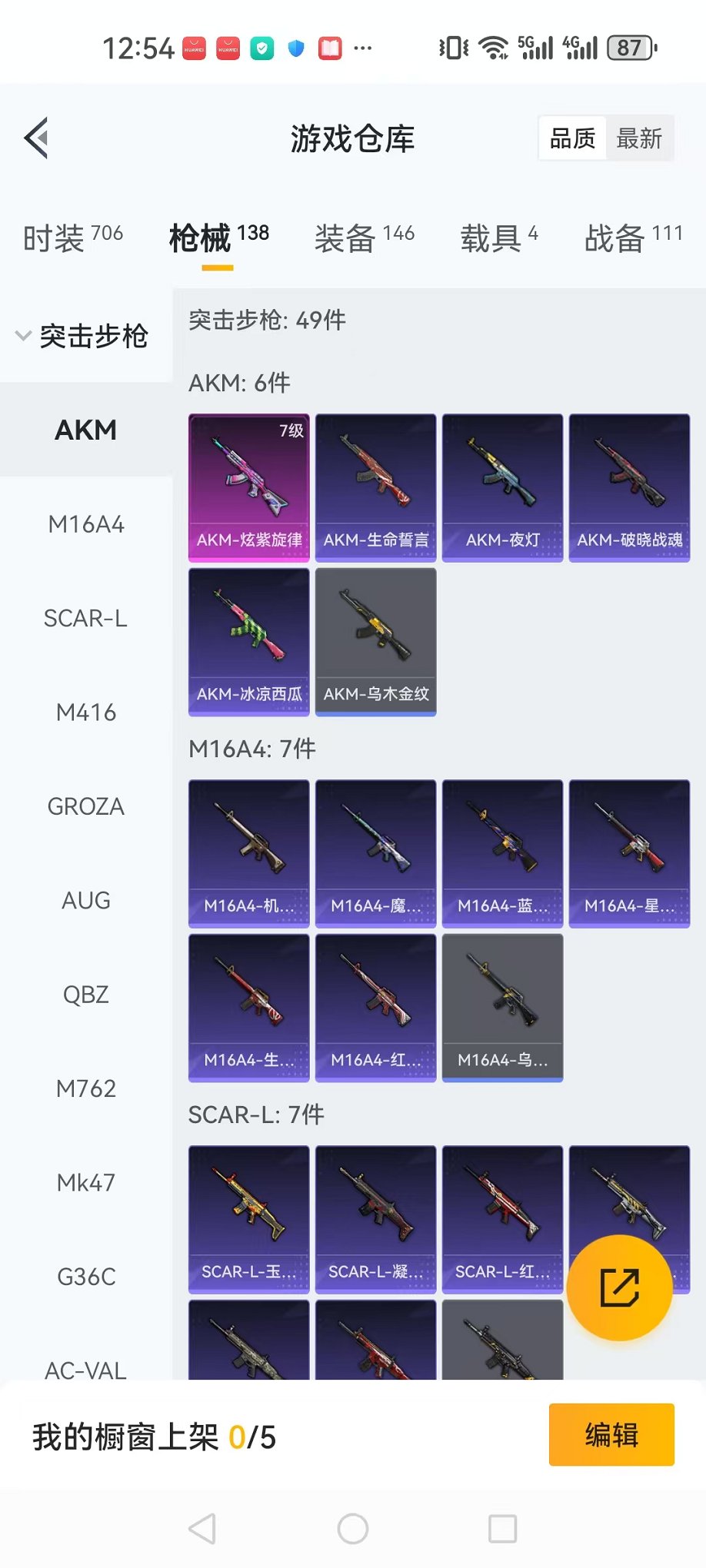Select SCAR-L in the sidebar
The image size is (706, 1568).
pos(86,619)
